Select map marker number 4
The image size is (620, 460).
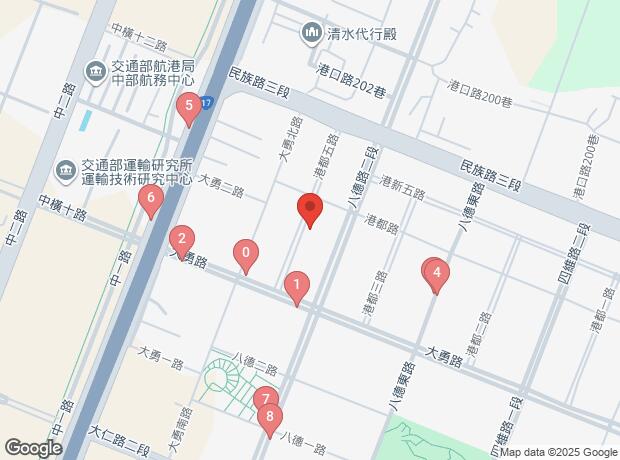tap(436, 273)
